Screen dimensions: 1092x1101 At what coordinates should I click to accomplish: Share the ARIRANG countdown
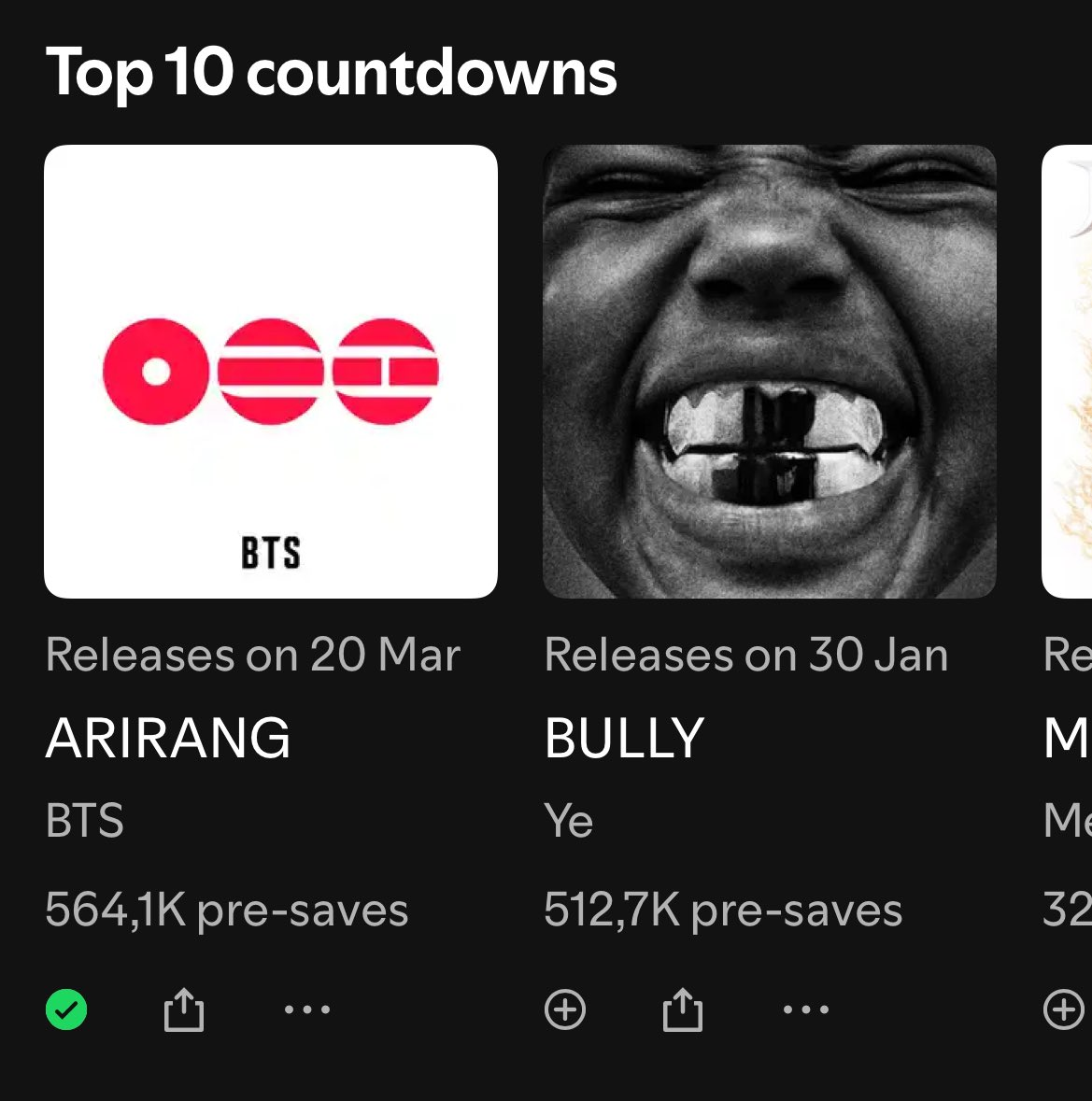tap(184, 1009)
